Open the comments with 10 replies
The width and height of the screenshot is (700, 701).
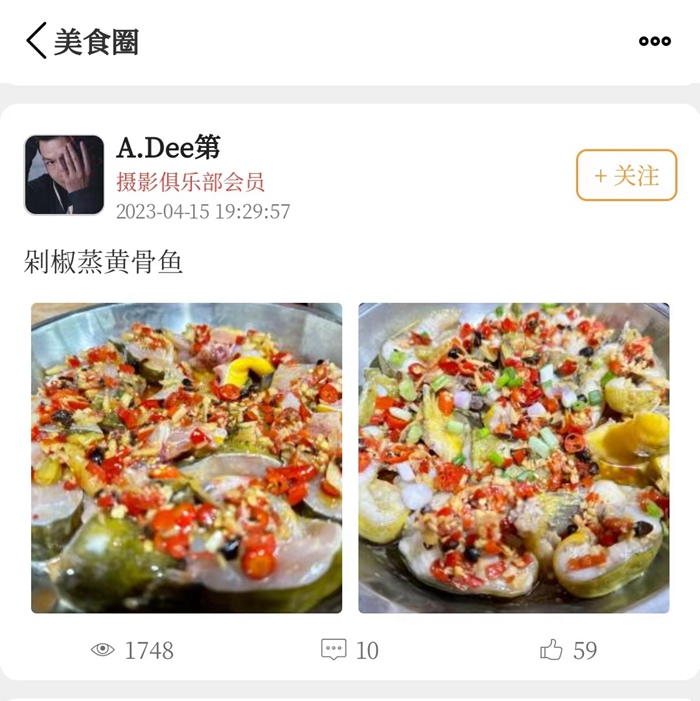[x=349, y=650]
